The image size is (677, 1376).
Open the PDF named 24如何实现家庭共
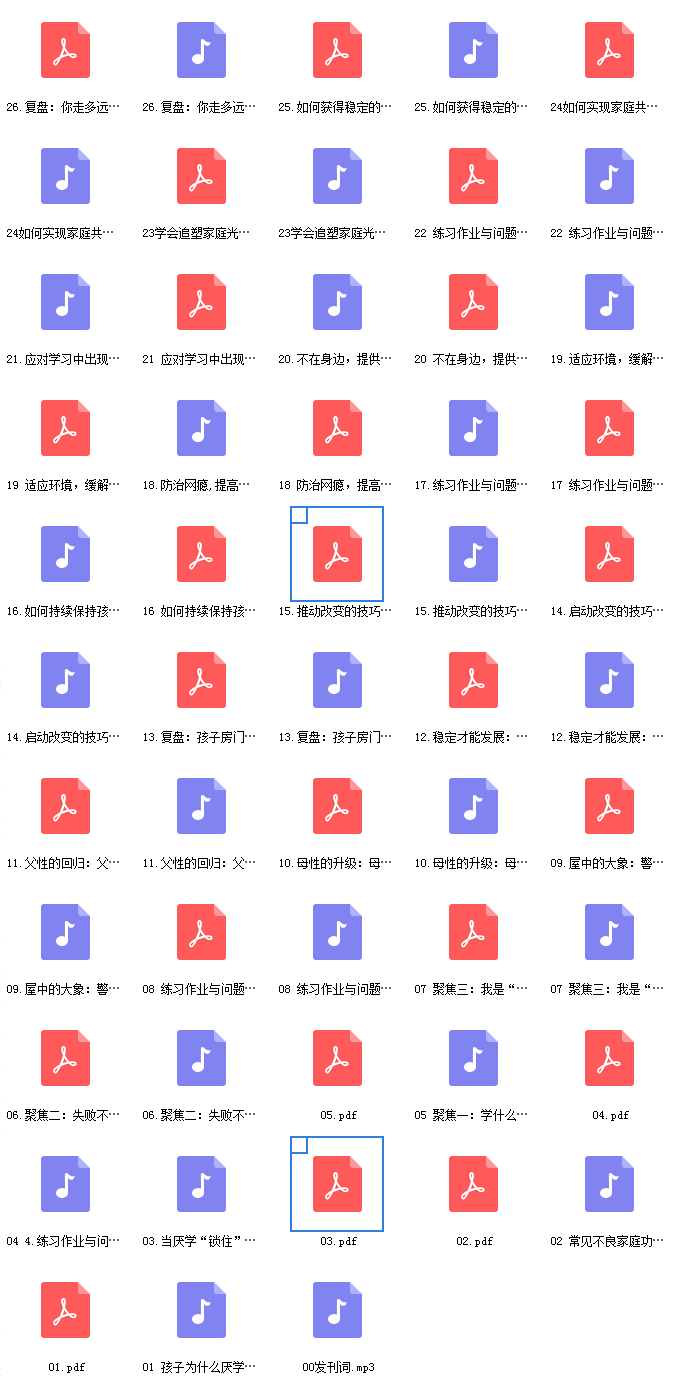point(609,50)
